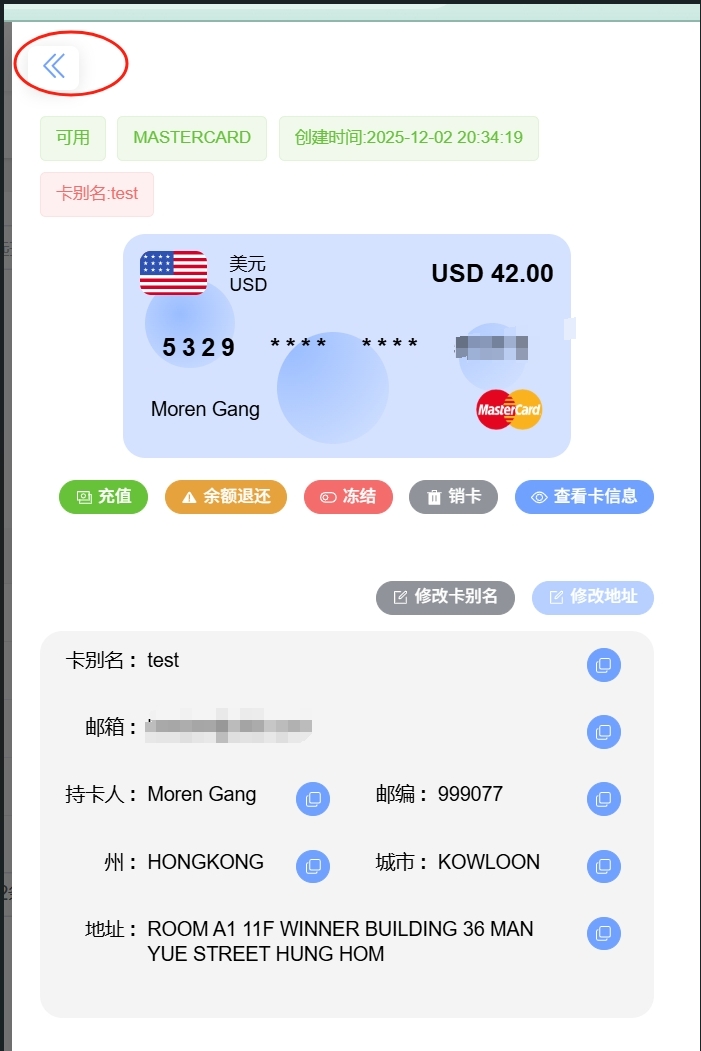Copy the state HONGKONG
The image size is (701, 1051).
pos(313,866)
